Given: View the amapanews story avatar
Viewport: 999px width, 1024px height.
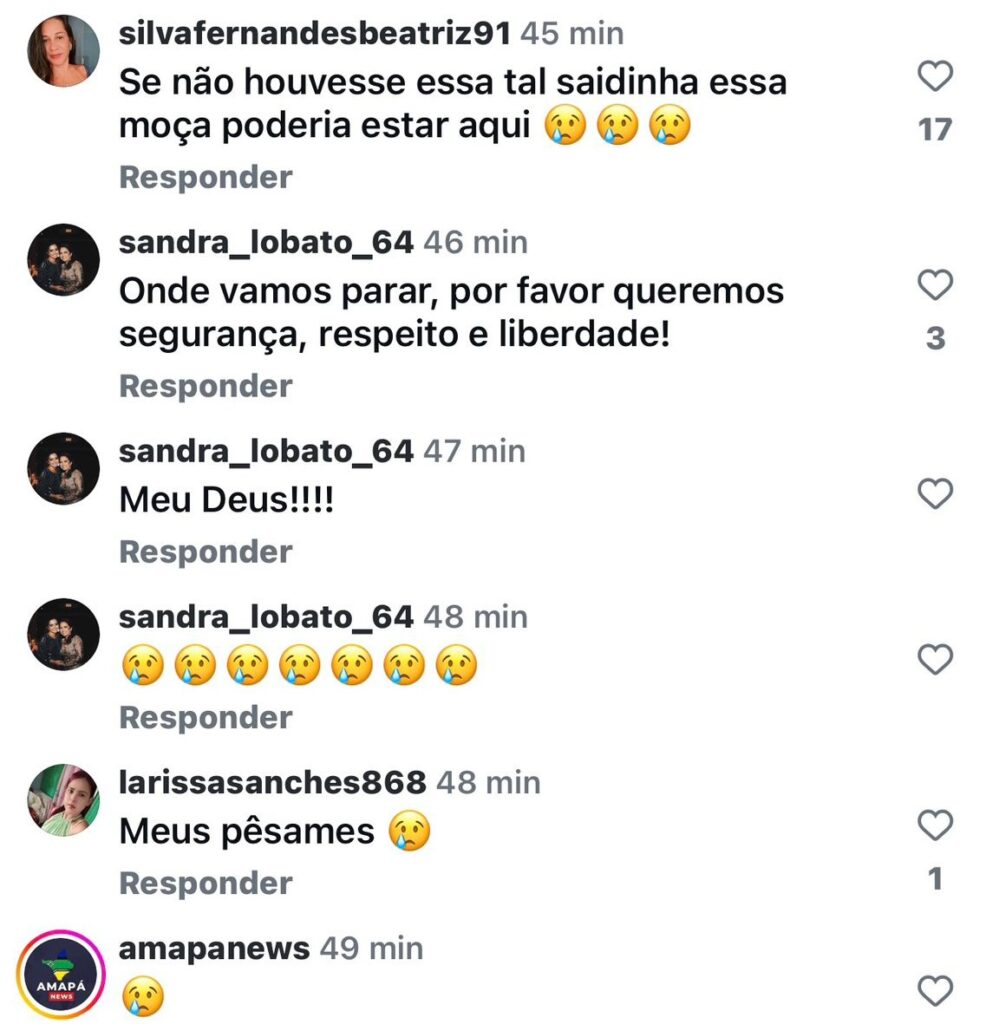Looking at the screenshot, I should (63, 976).
